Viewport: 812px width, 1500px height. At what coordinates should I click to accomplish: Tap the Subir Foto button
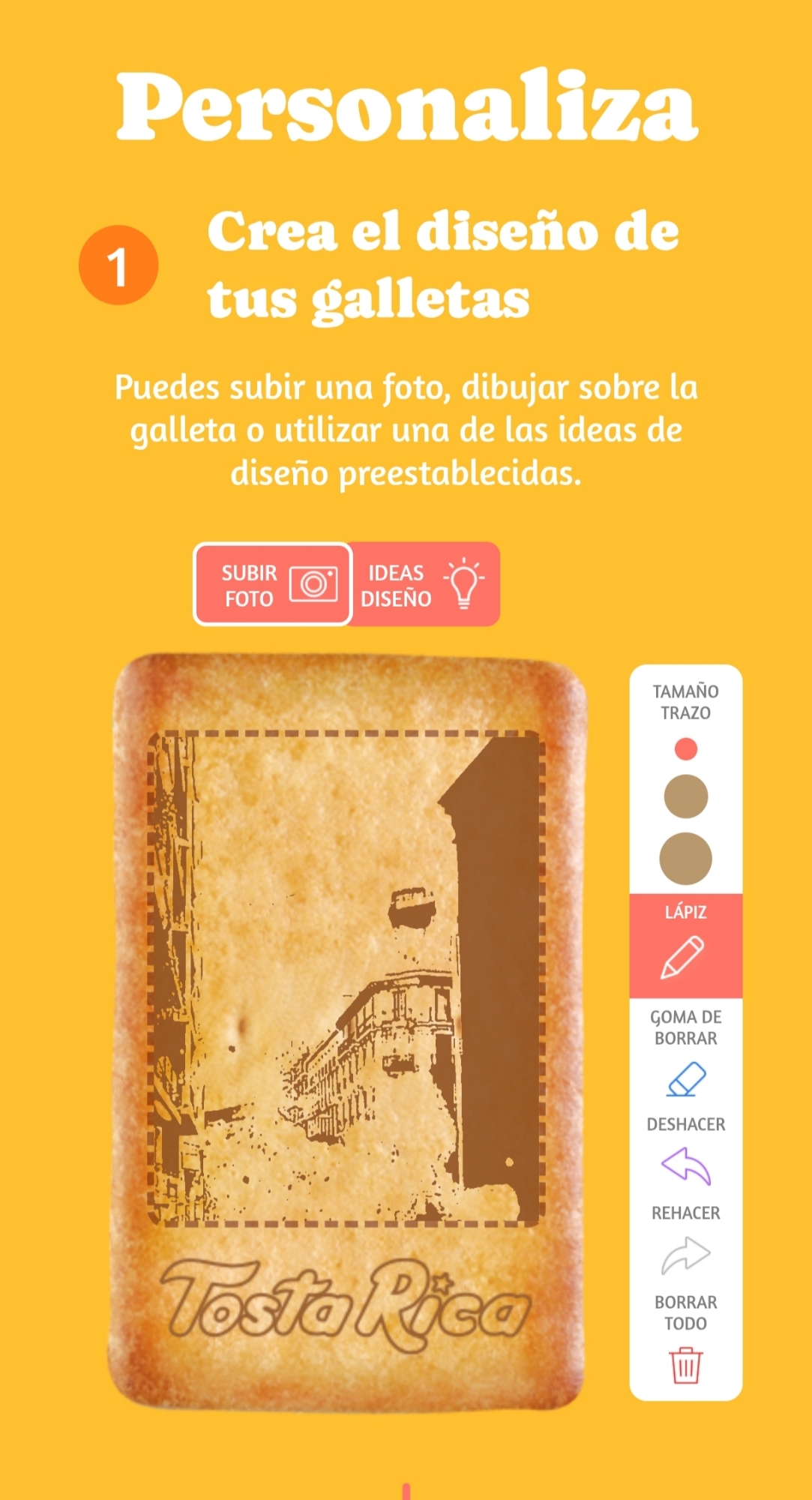[x=273, y=584]
